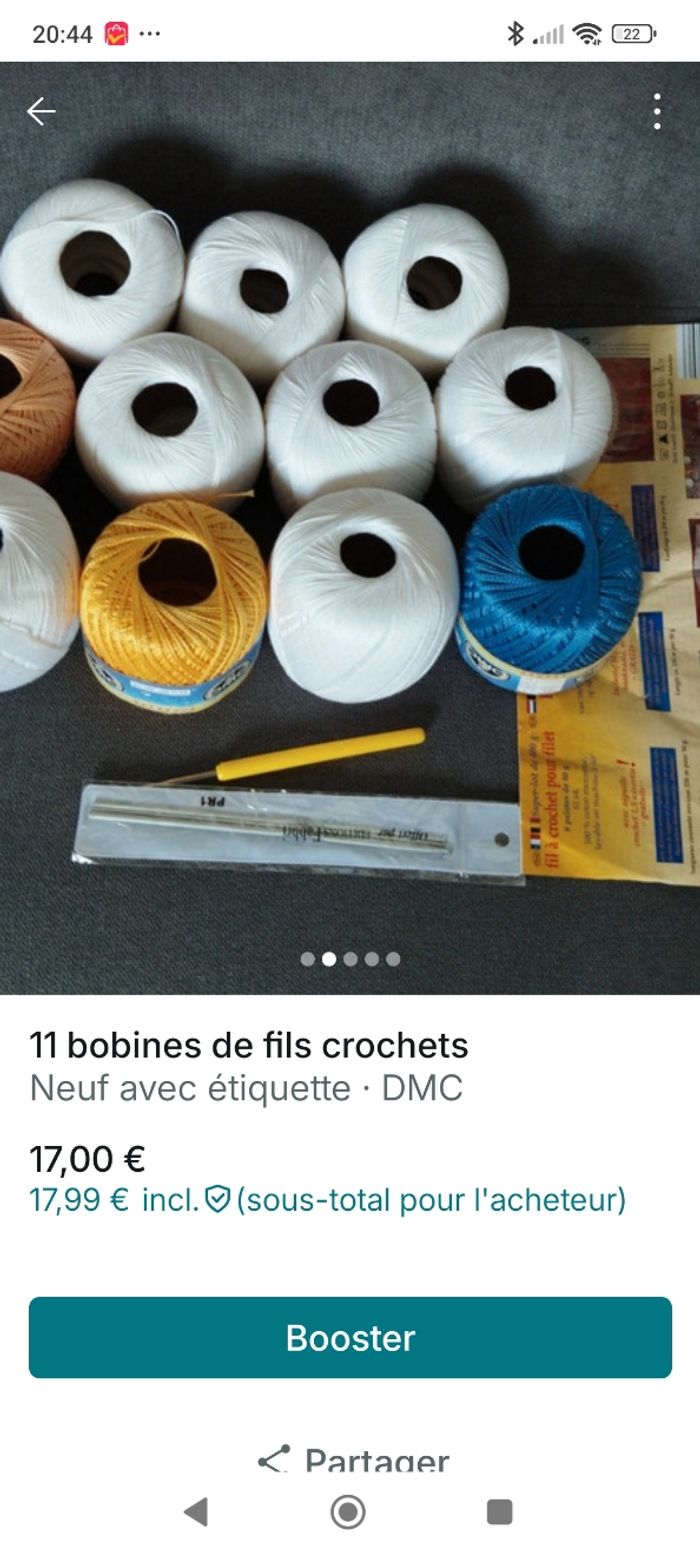This screenshot has width=700, height=1556.
Task: Go back using the top-left arrow
Action: 41,111
